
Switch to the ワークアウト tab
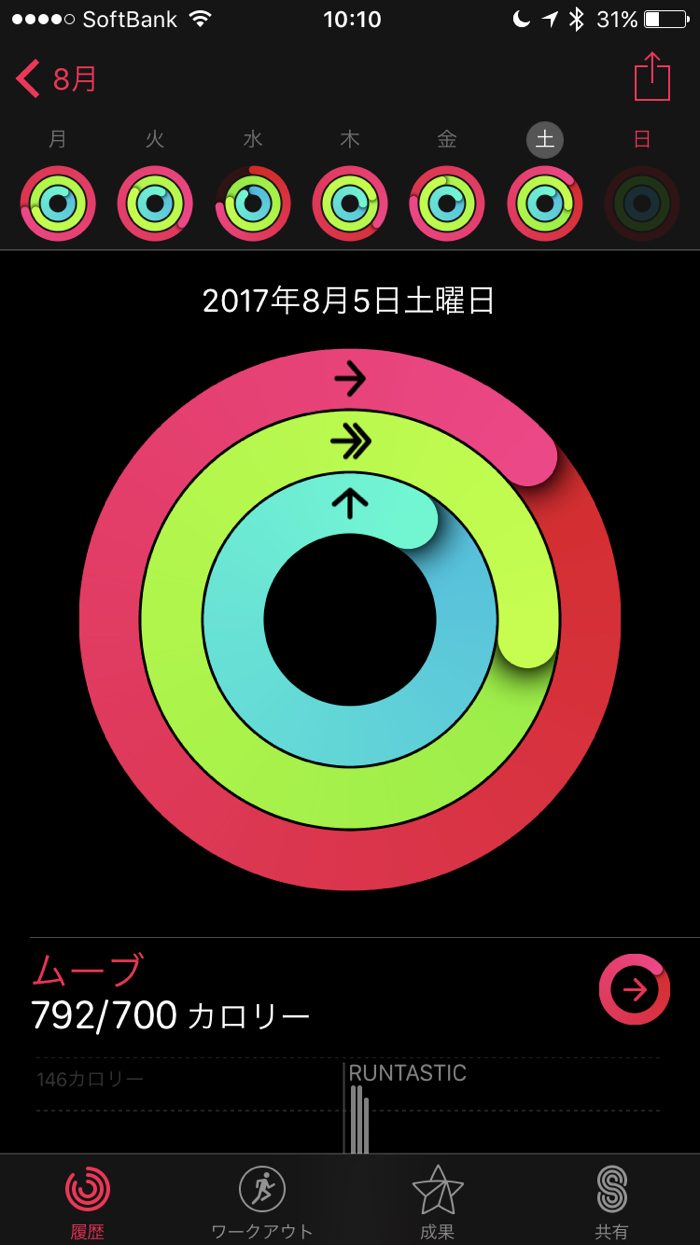[x=262, y=1200]
